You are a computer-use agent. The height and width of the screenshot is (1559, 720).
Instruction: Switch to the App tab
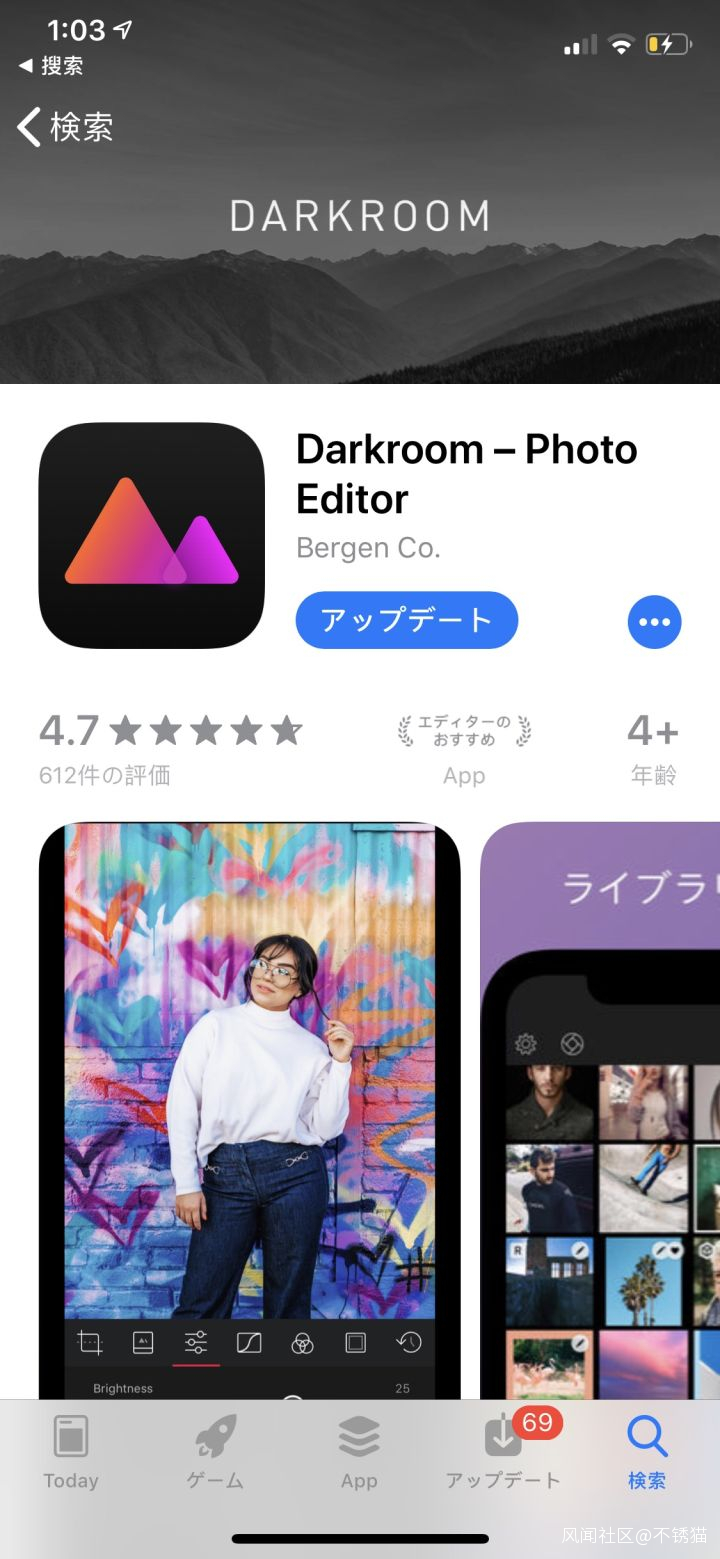coord(359,1453)
